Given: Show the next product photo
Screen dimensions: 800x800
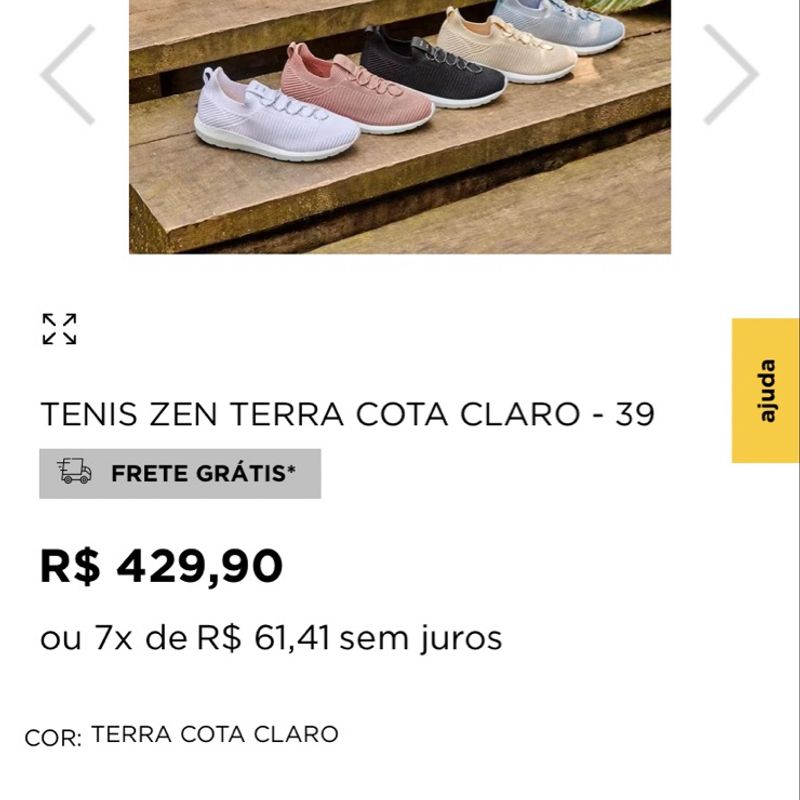Looking at the screenshot, I should (x=731, y=76).
